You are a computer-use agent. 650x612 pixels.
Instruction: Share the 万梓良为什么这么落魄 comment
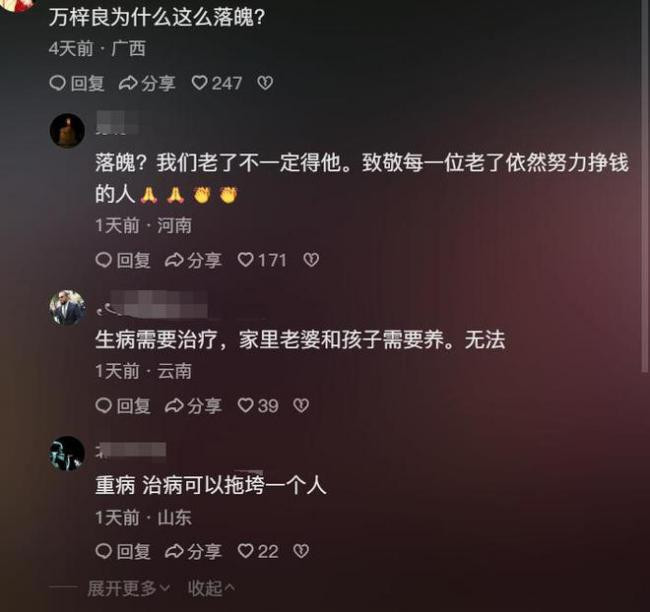[x=147, y=83]
